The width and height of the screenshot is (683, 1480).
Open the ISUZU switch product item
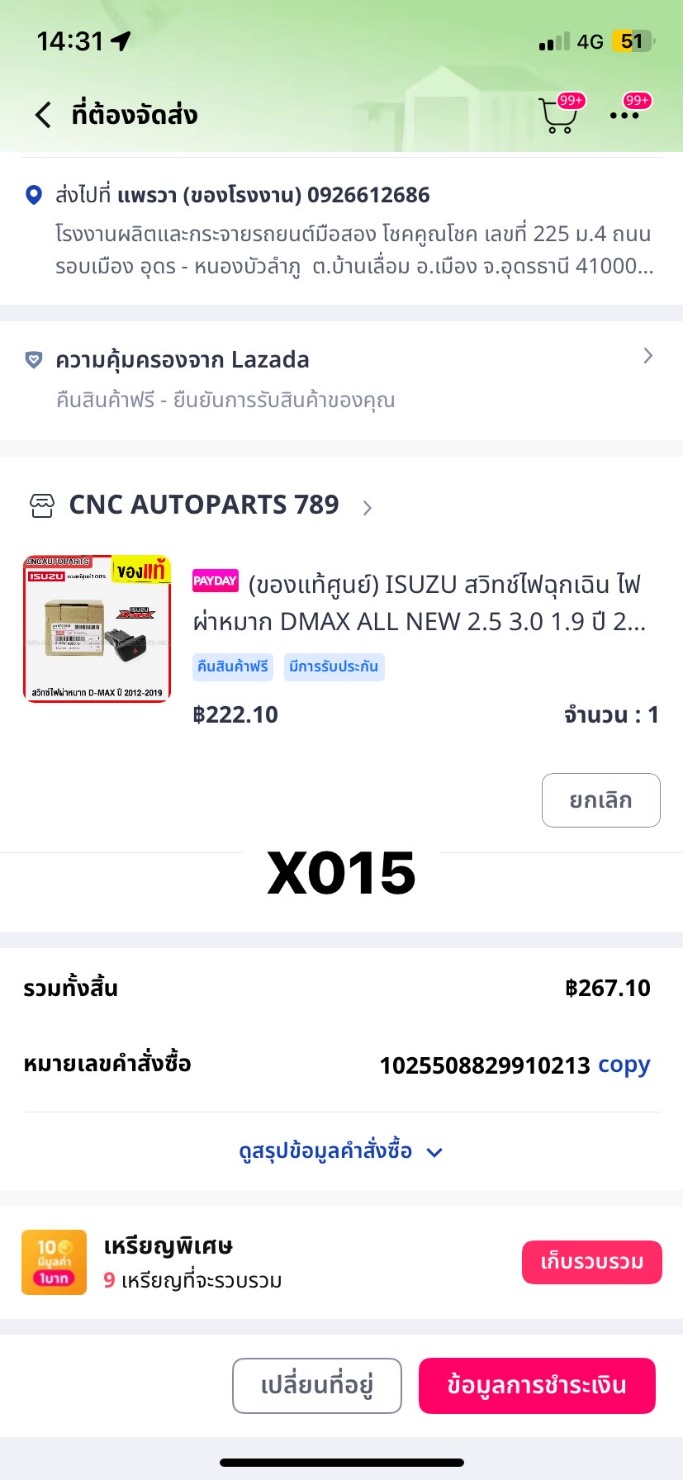(x=418, y=602)
